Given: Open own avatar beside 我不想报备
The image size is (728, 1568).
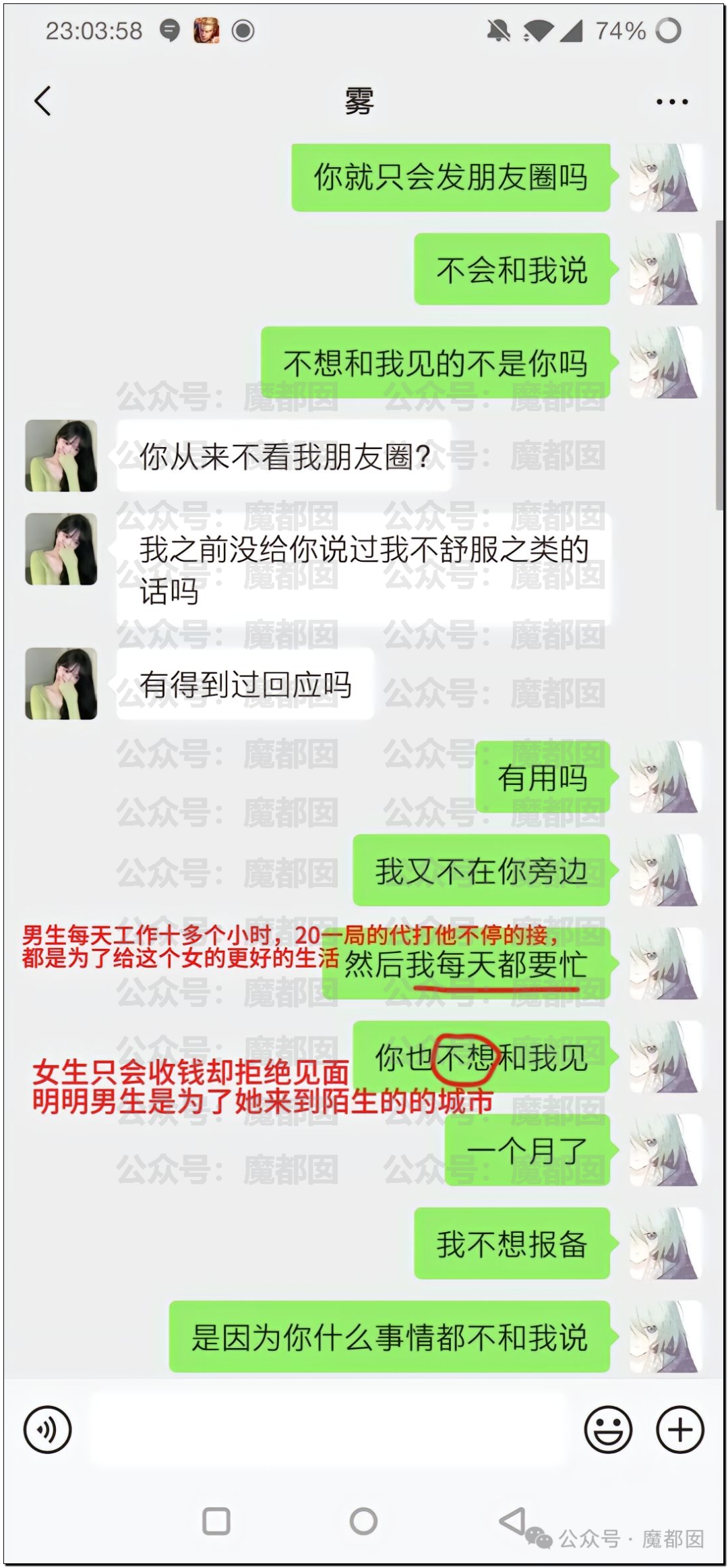Looking at the screenshot, I should tap(666, 1244).
